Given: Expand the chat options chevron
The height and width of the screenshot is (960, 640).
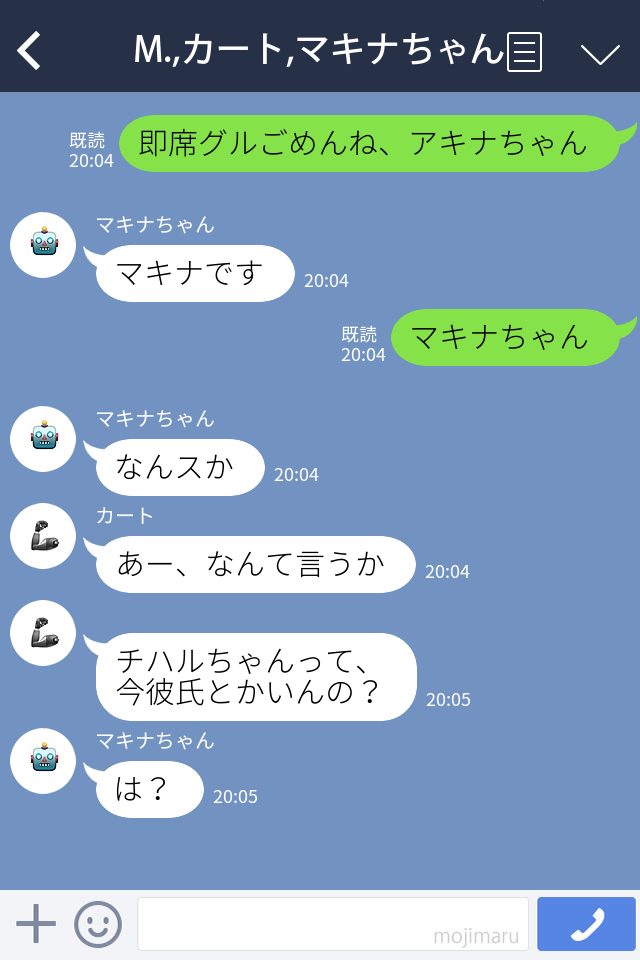Looking at the screenshot, I should [x=600, y=52].
